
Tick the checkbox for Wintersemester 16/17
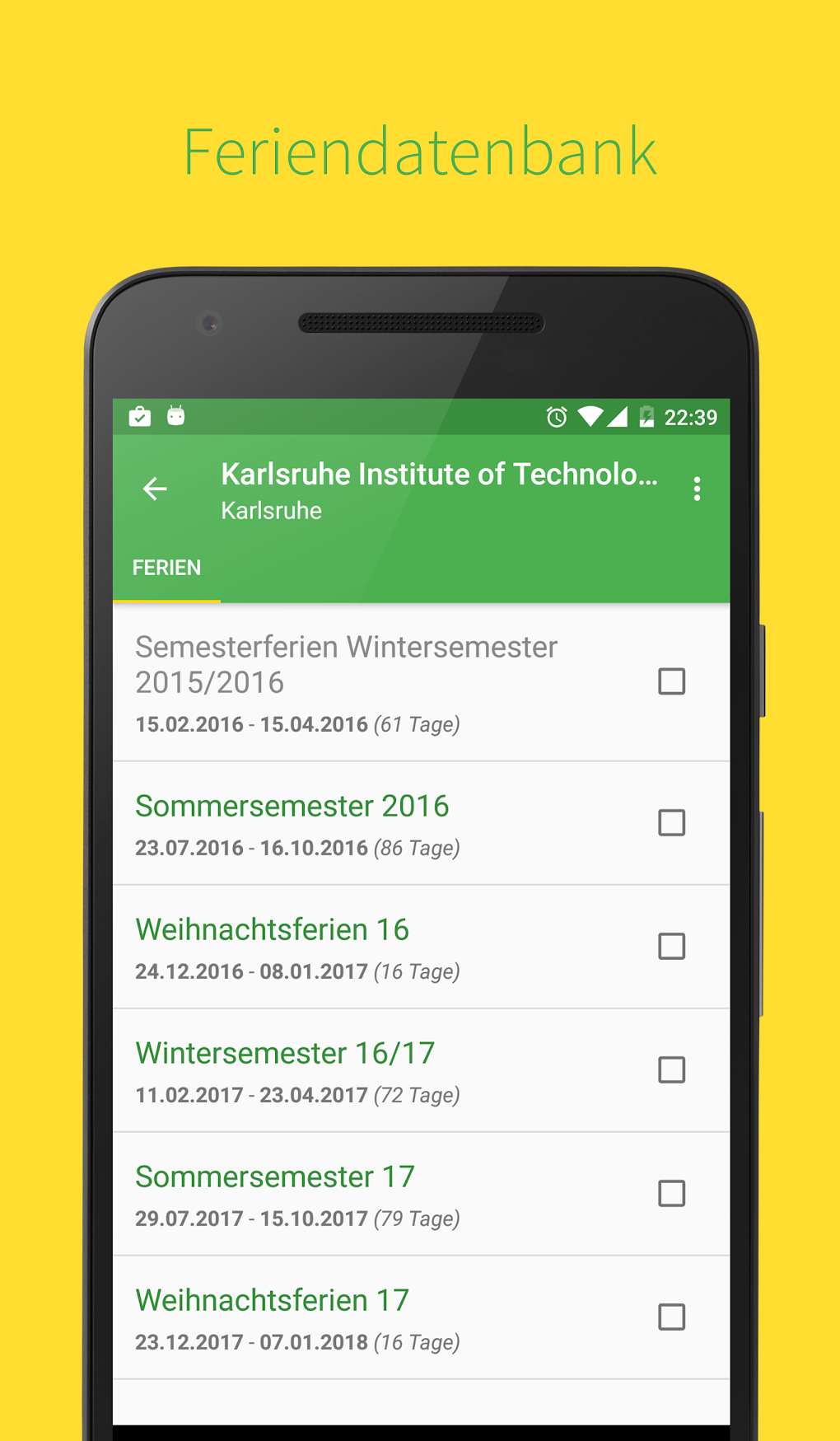point(672,1069)
